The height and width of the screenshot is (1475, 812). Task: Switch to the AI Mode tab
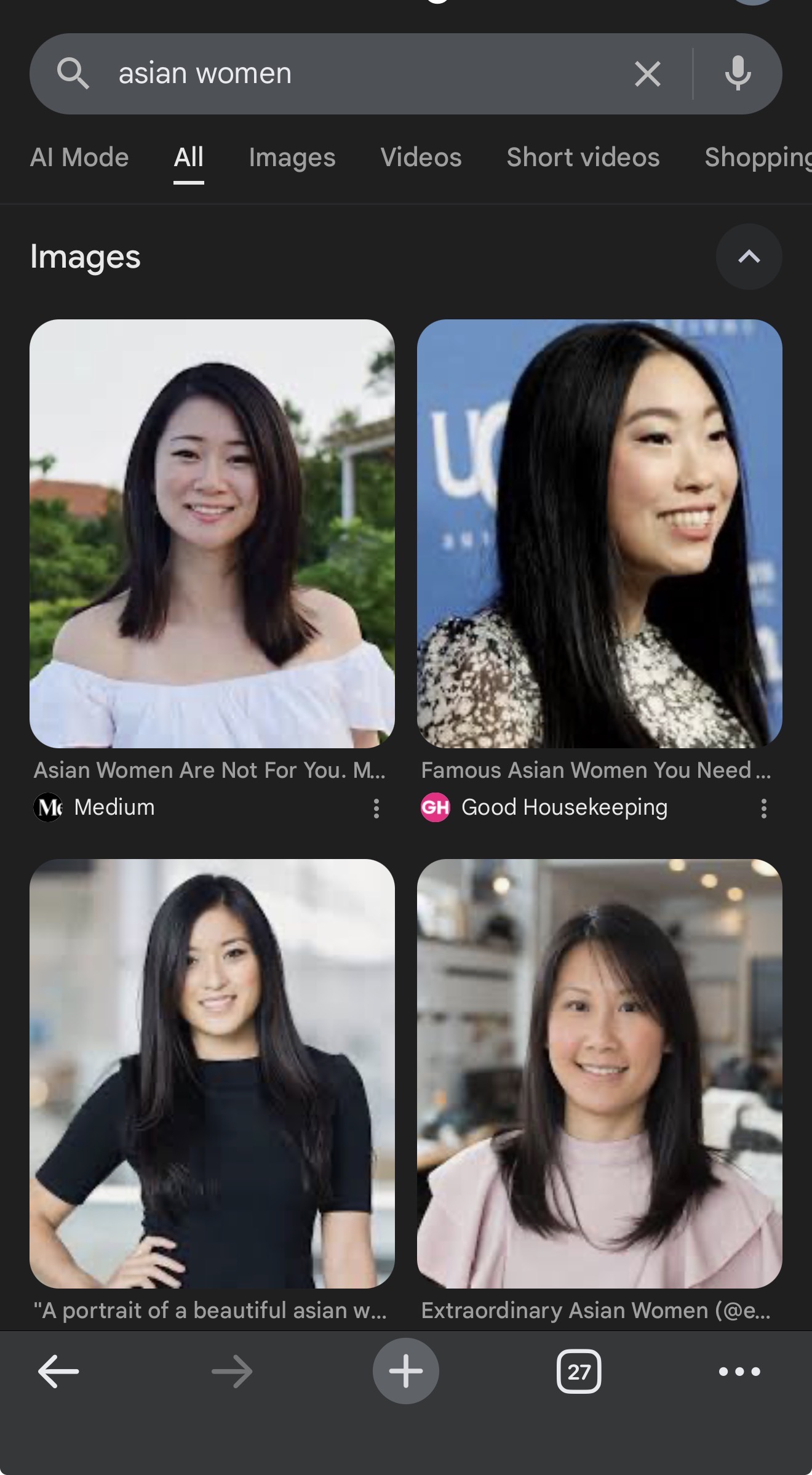click(x=79, y=158)
